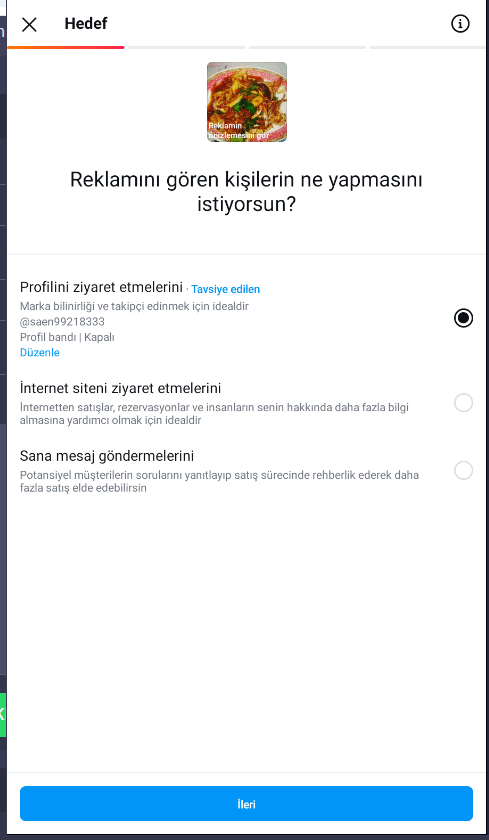The width and height of the screenshot is (489, 840).
Task: Continue with the İleri button
Action: (246, 804)
